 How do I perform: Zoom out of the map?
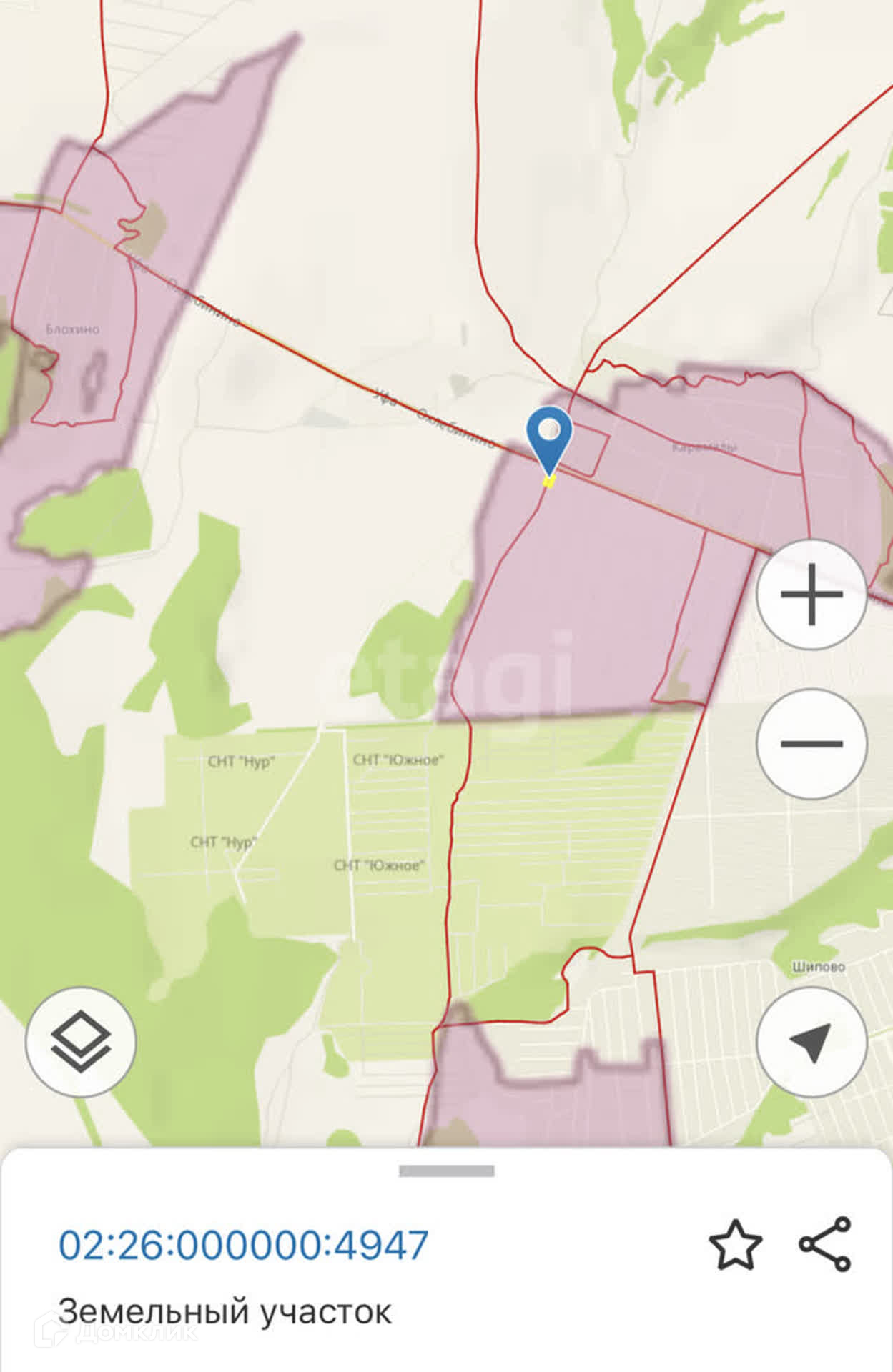click(811, 744)
